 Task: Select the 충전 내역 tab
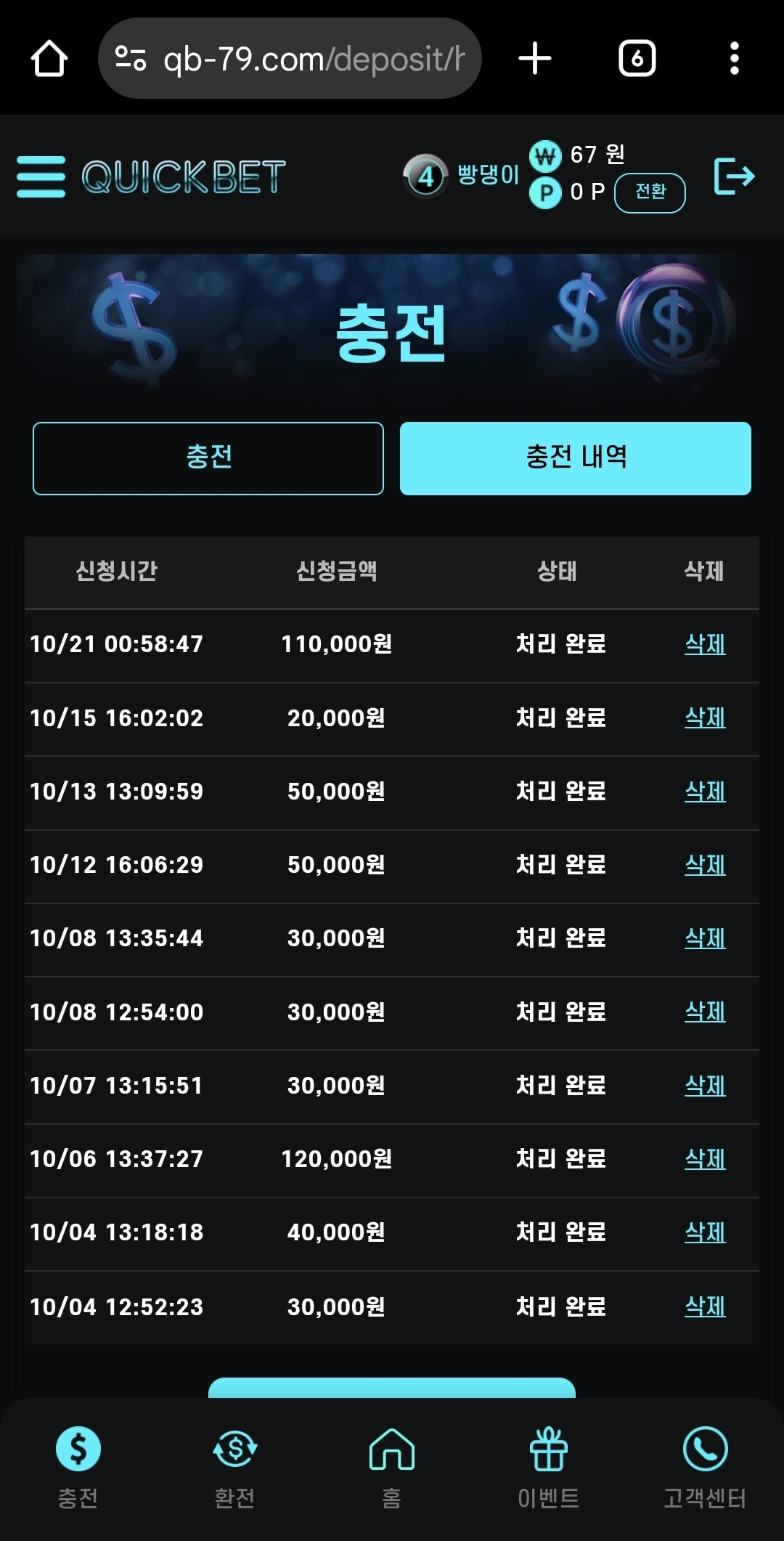click(575, 458)
